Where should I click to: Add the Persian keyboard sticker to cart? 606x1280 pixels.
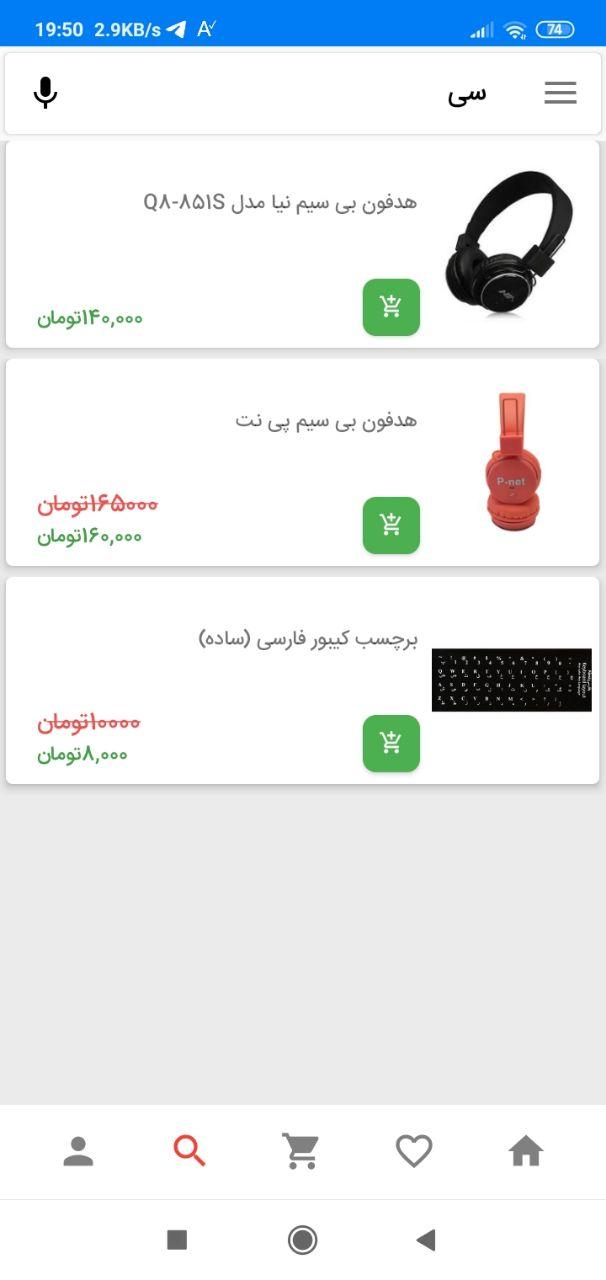tap(391, 743)
